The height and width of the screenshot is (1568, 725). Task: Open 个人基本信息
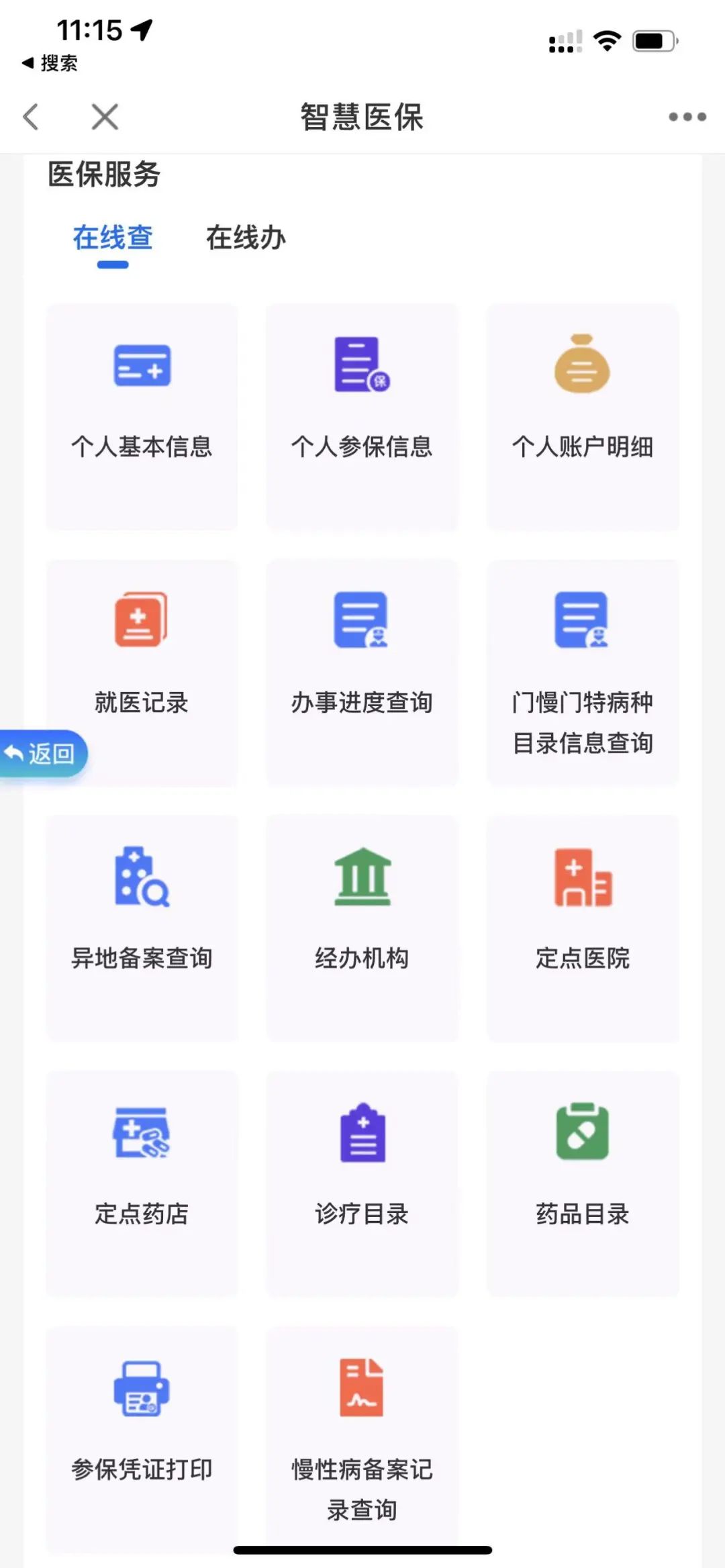(x=142, y=417)
